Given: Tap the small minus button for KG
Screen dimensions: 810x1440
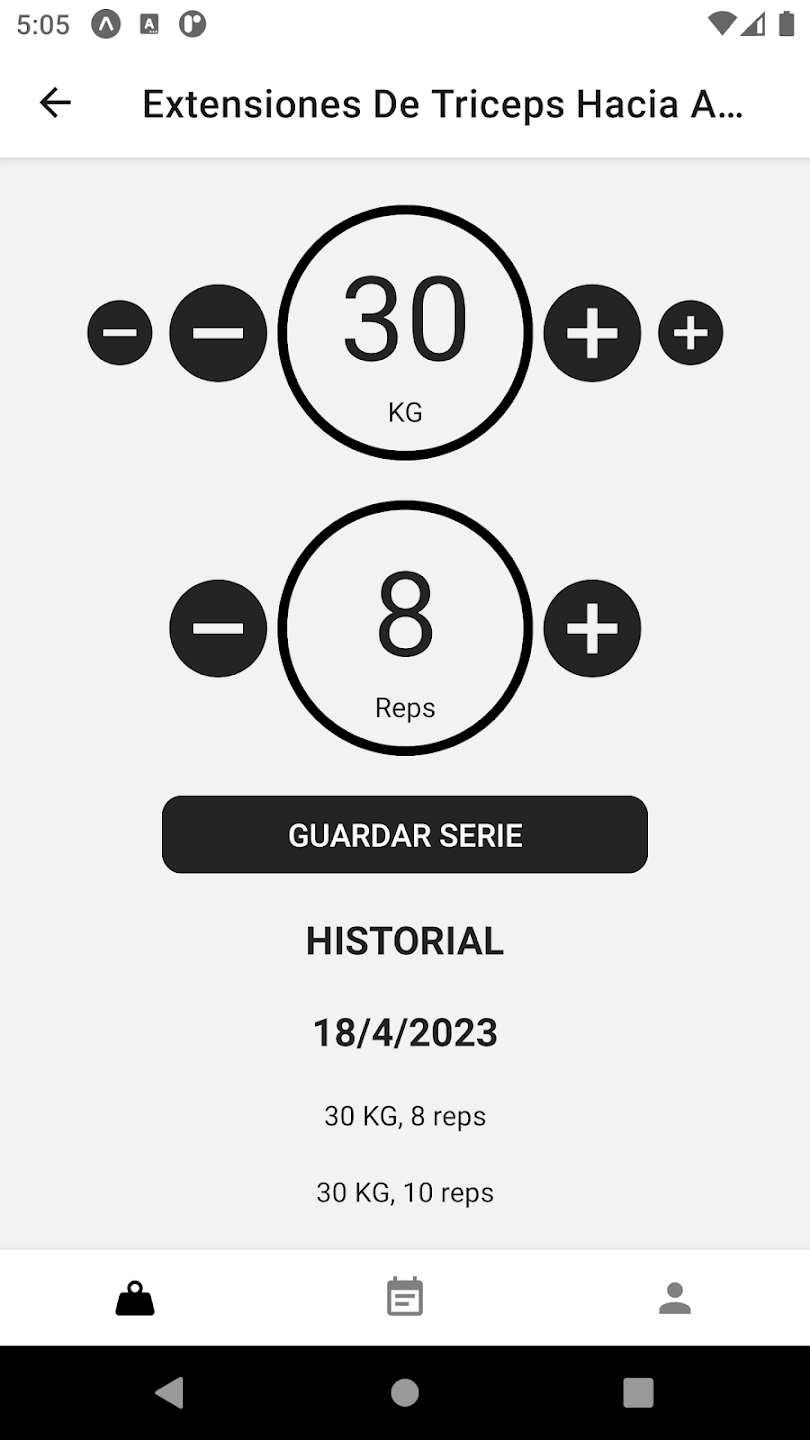Looking at the screenshot, I should [120, 332].
